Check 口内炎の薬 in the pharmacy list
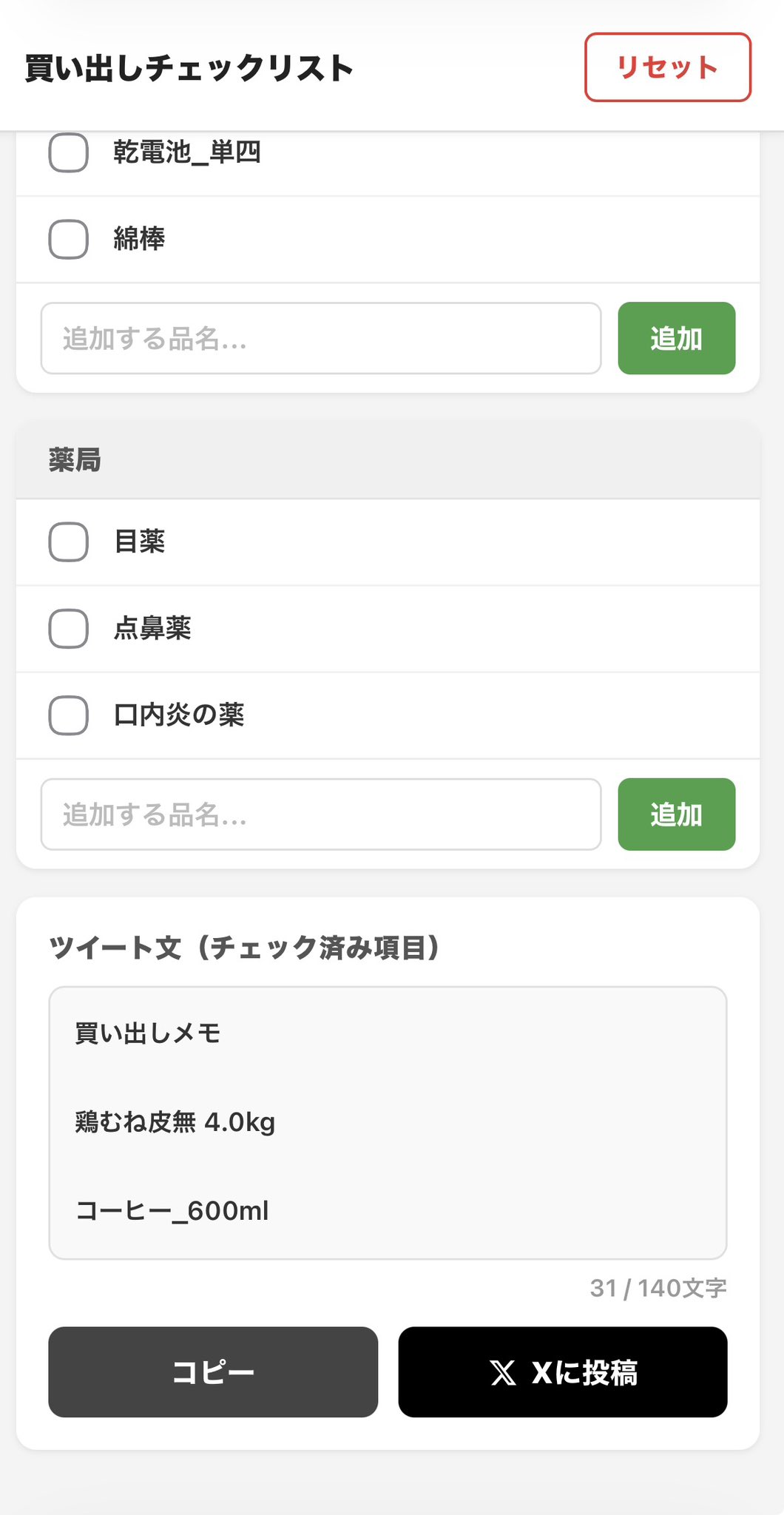The height and width of the screenshot is (1515, 784). (x=68, y=715)
